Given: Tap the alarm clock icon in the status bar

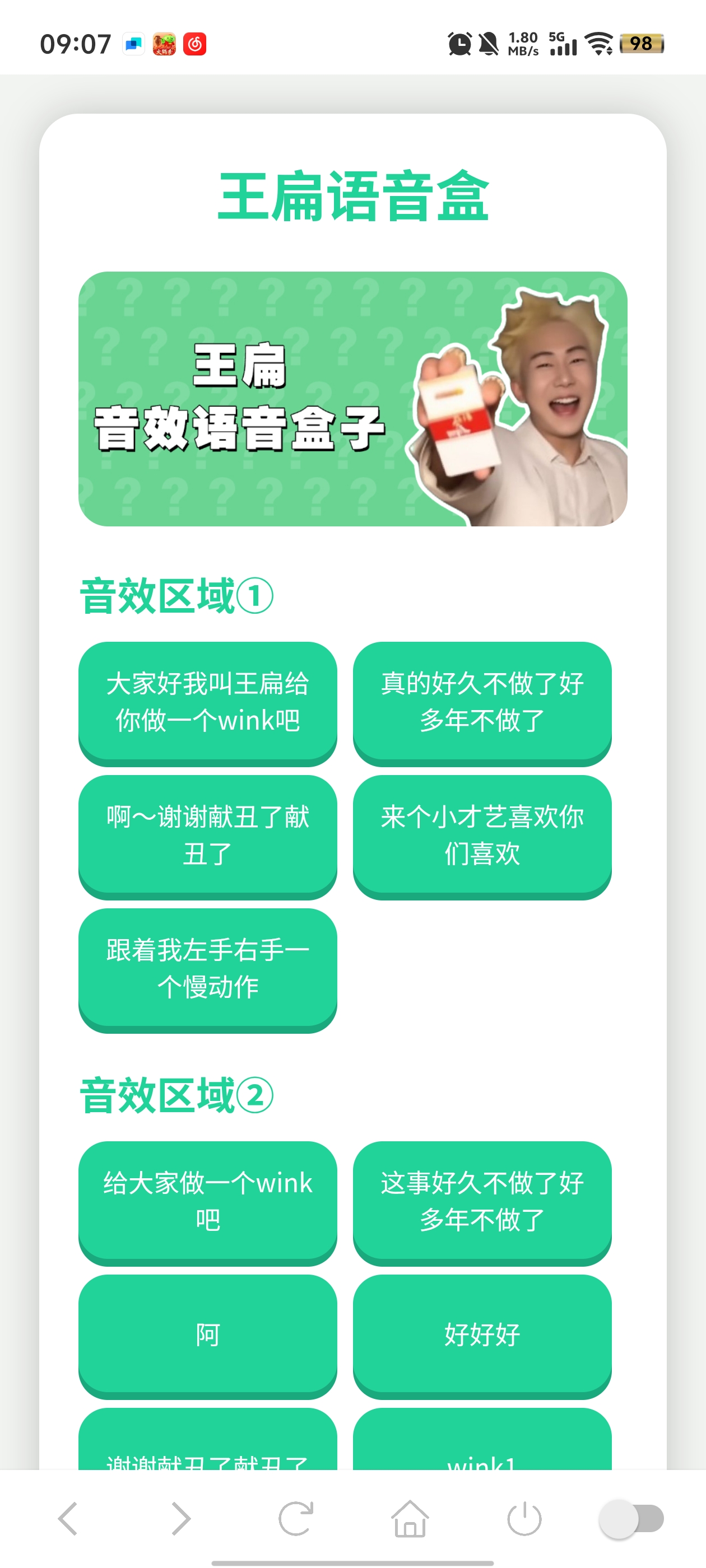Looking at the screenshot, I should coord(460,43).
